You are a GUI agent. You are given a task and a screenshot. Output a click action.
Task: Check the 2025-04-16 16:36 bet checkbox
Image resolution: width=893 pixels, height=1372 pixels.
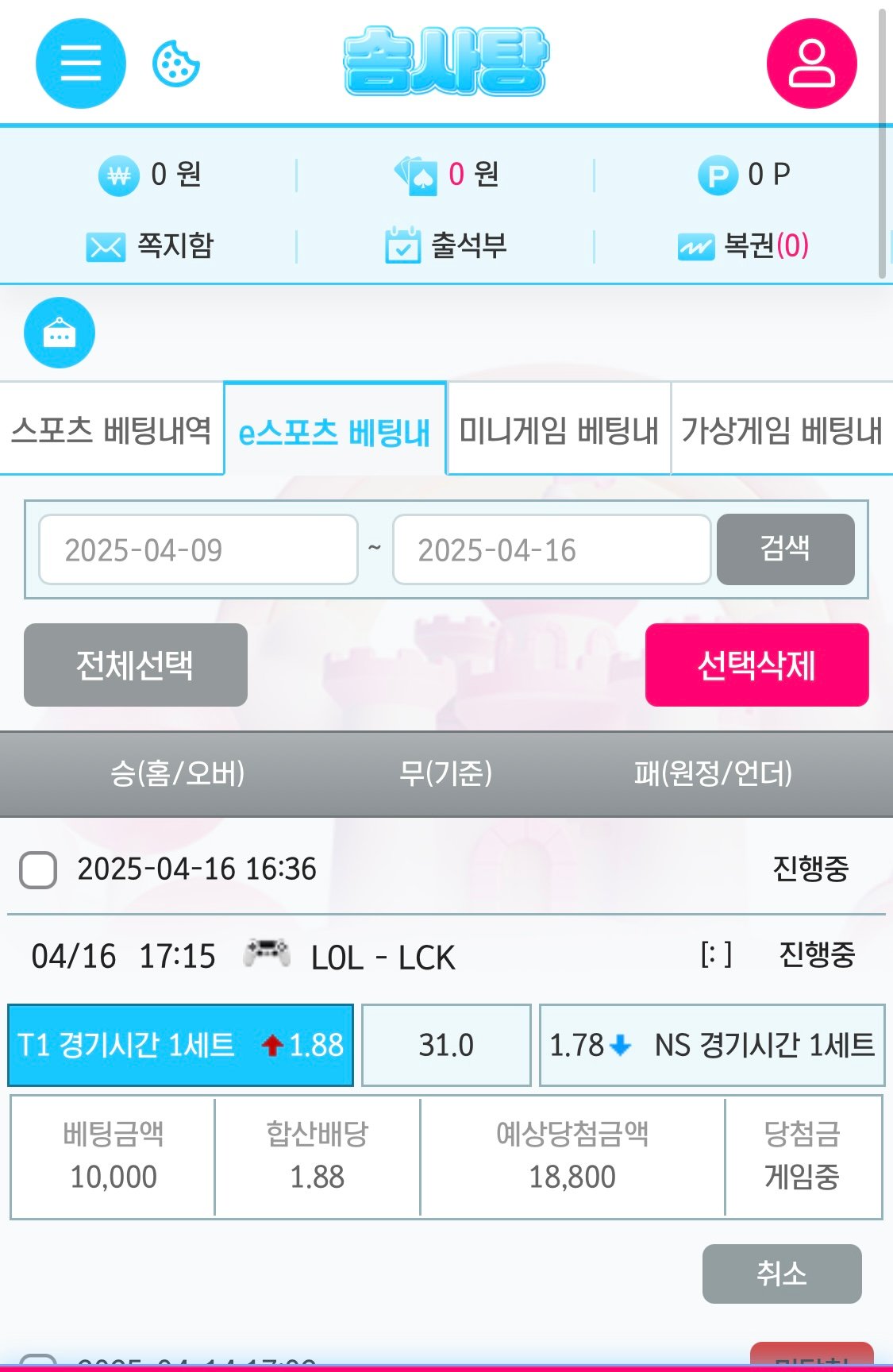(38, 869)
